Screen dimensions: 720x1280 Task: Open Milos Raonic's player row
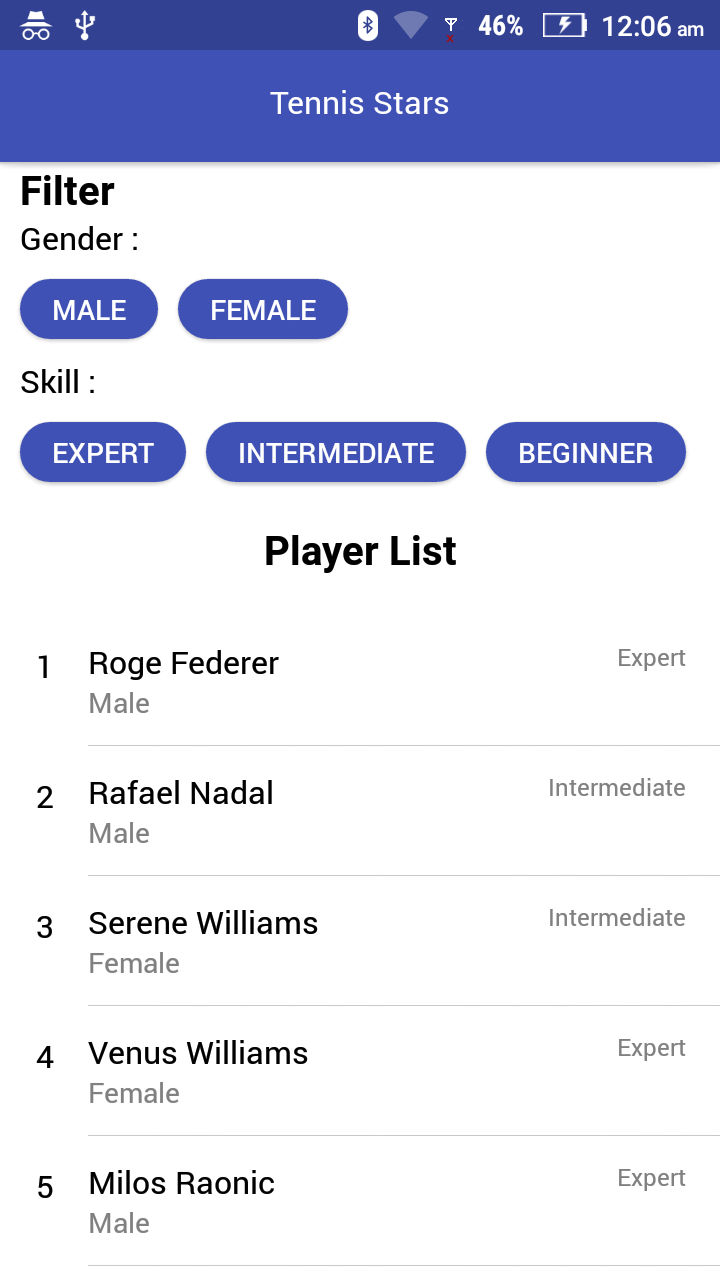click(x=360, y=1201)
